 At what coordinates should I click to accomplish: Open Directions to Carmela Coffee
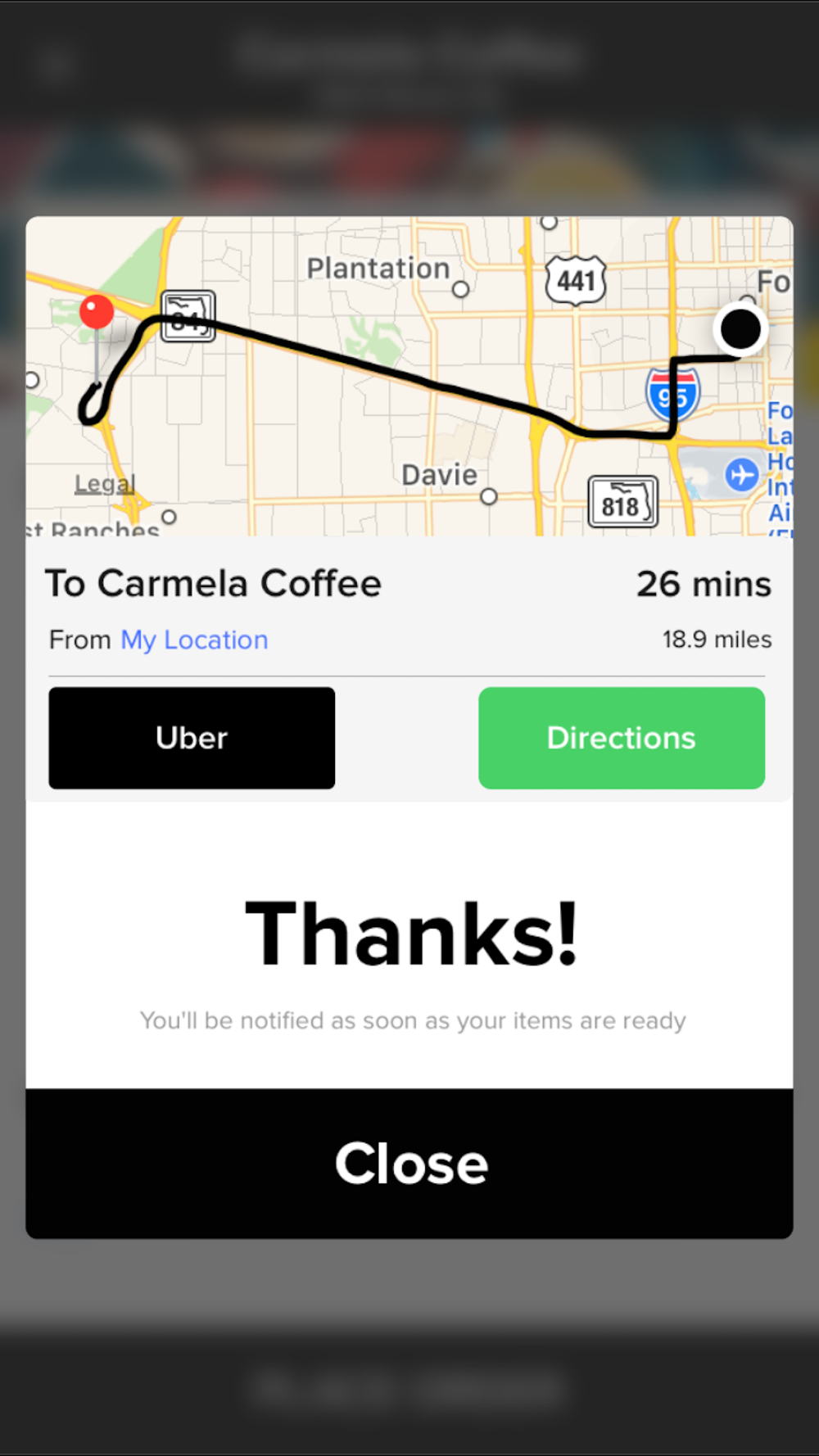pyautogui.click(x=622, y=738)
